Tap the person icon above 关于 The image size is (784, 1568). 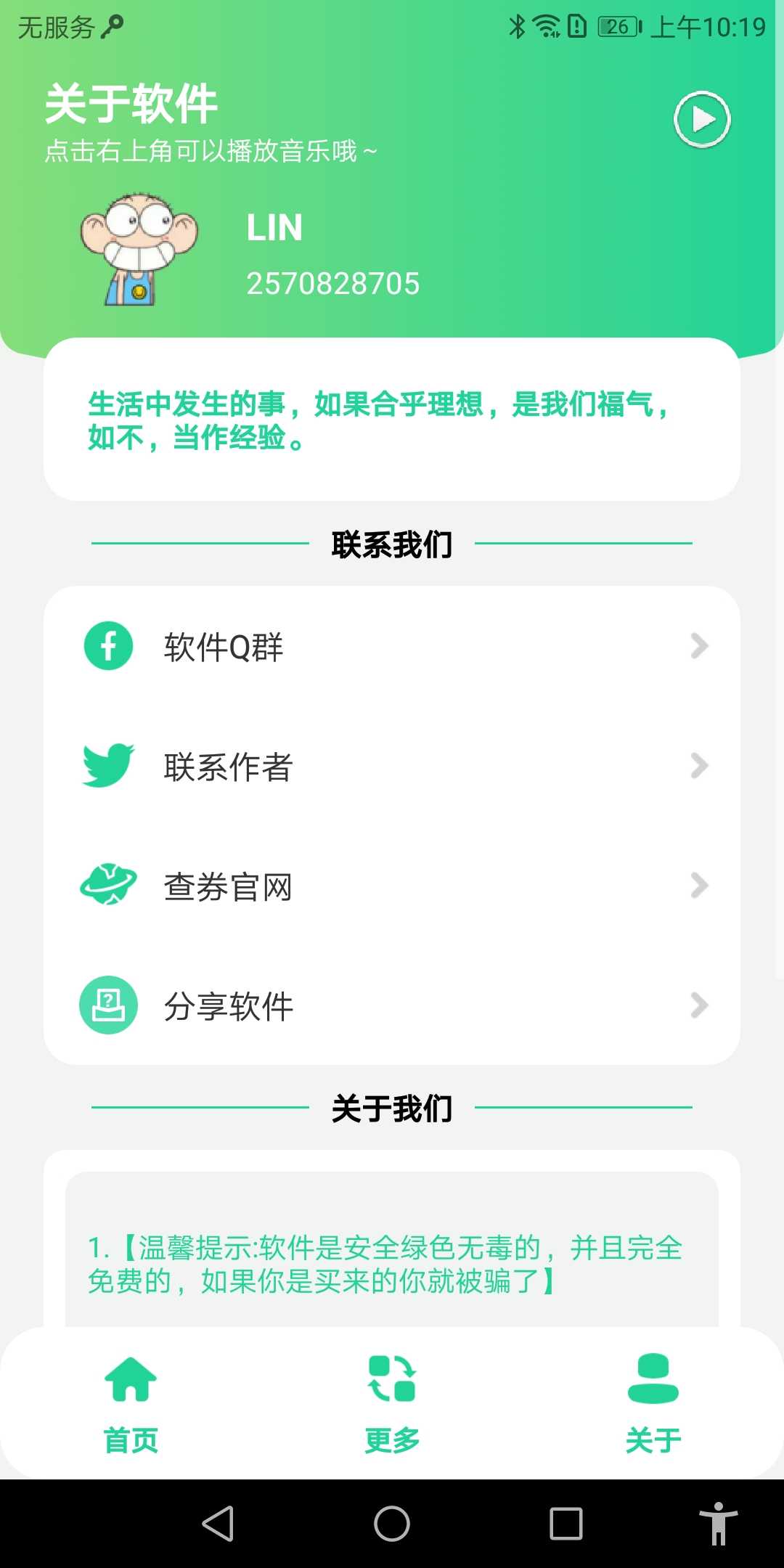[x=653, y=1377]
